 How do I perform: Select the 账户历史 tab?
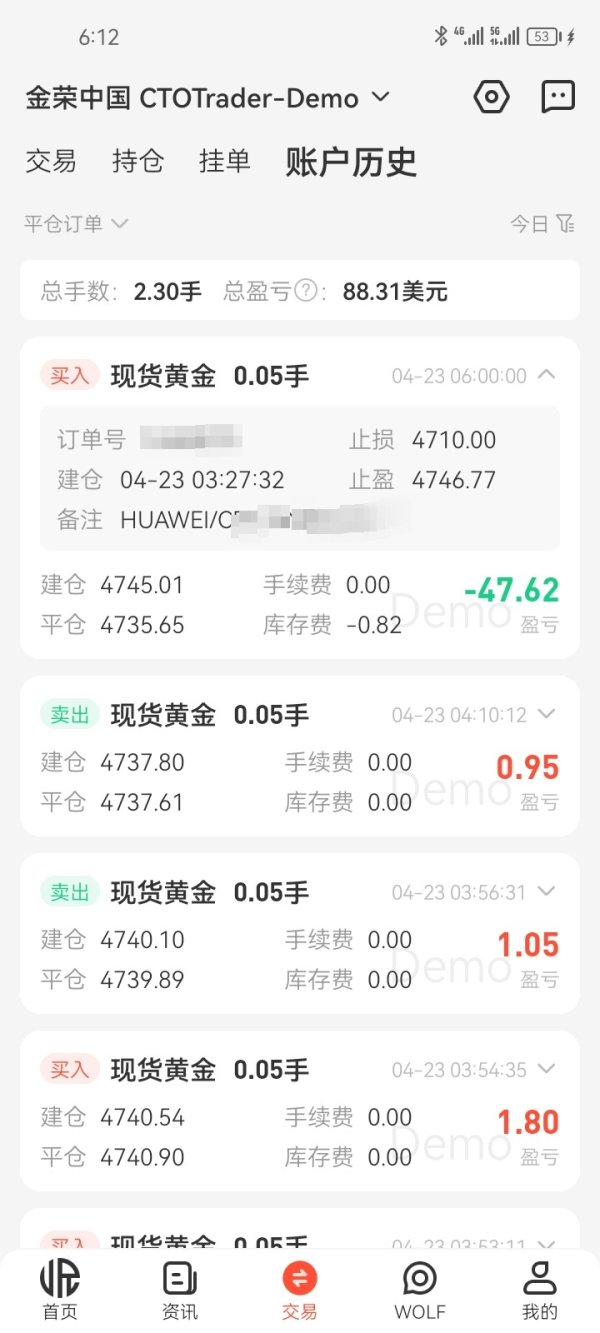click(x=351, y=162)
